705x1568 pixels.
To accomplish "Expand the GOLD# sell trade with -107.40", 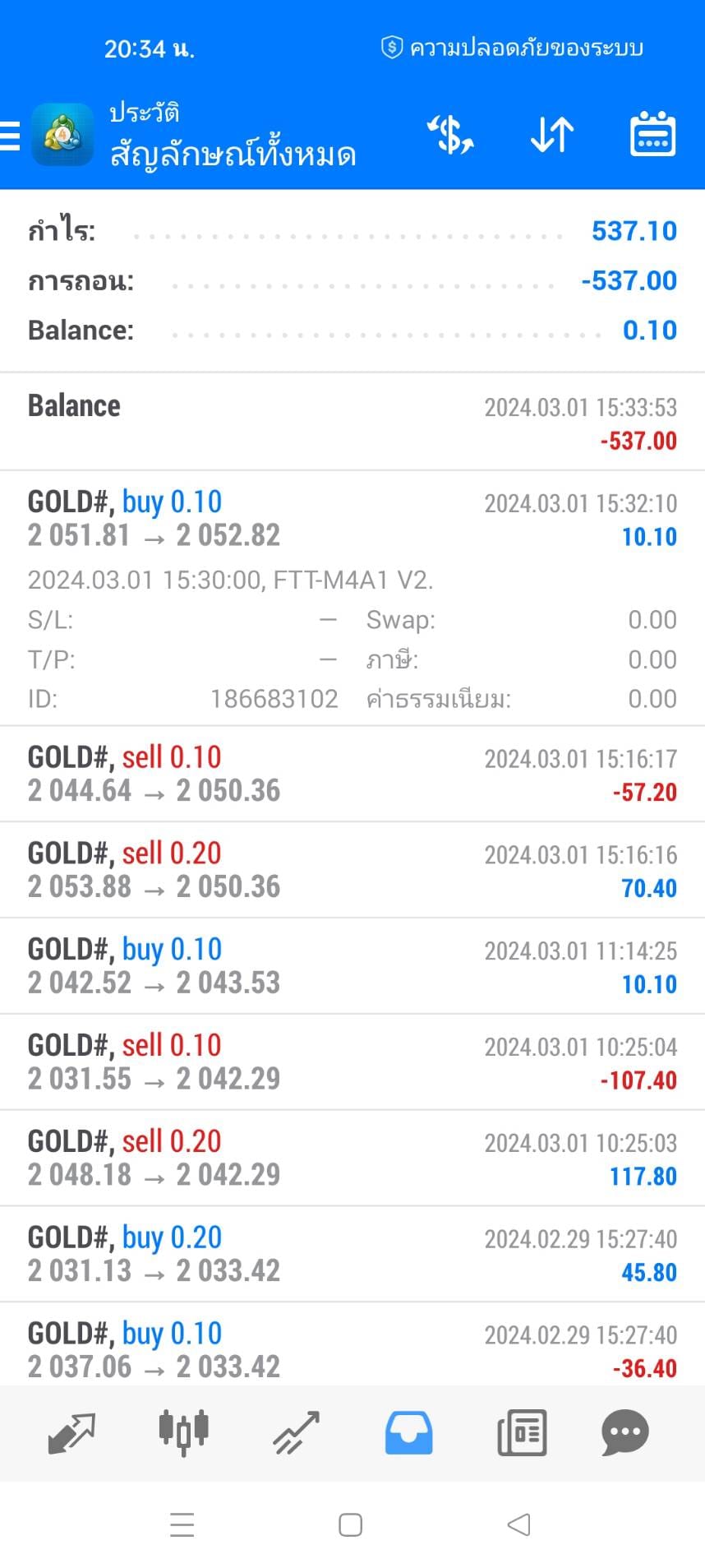I will click(352, 1062).
